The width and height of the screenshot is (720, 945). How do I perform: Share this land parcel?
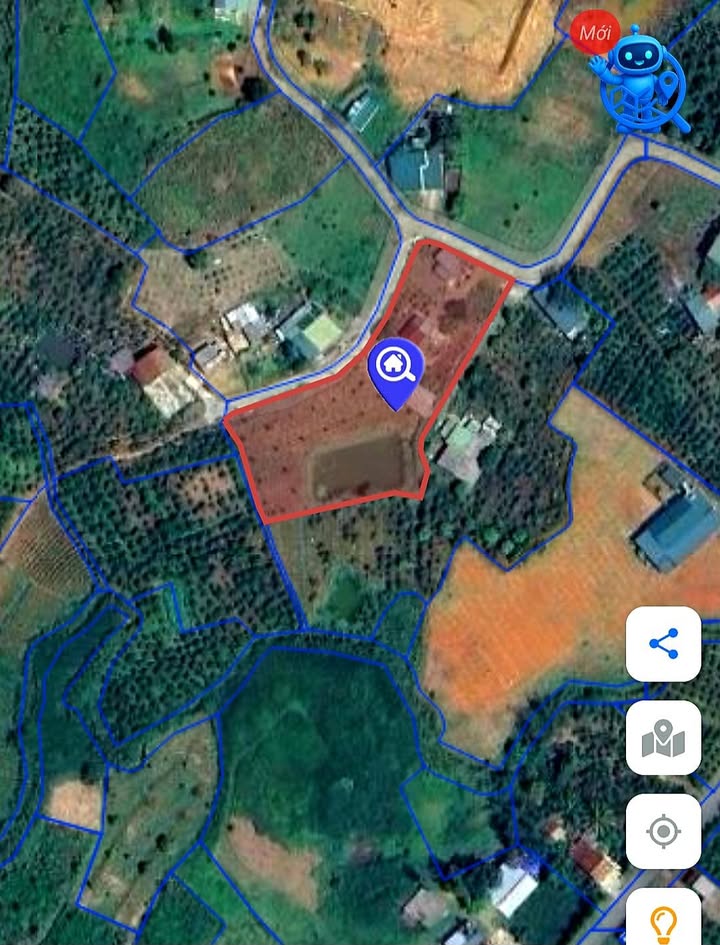click(663, 643)
